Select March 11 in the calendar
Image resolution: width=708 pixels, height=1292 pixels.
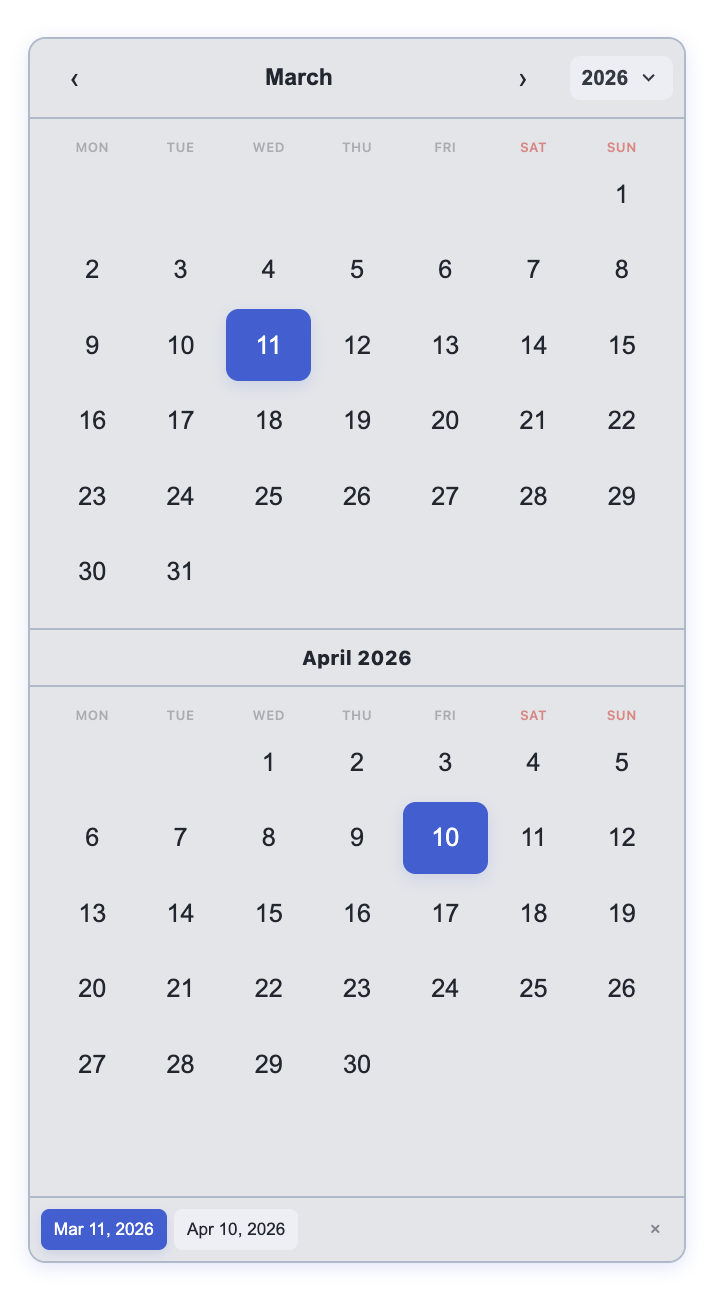point(268,345)
